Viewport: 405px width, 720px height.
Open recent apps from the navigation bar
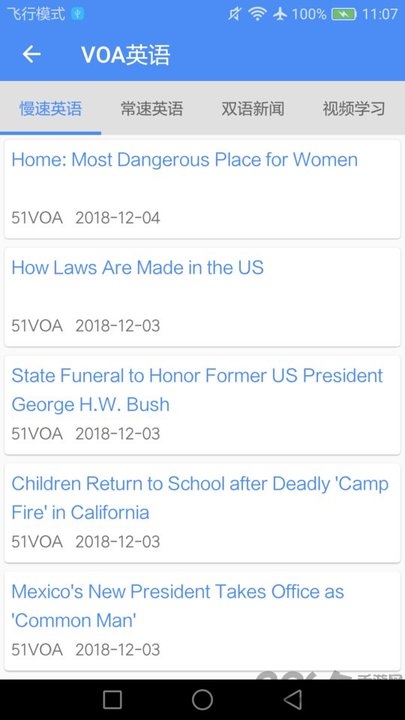click(112, 700)
